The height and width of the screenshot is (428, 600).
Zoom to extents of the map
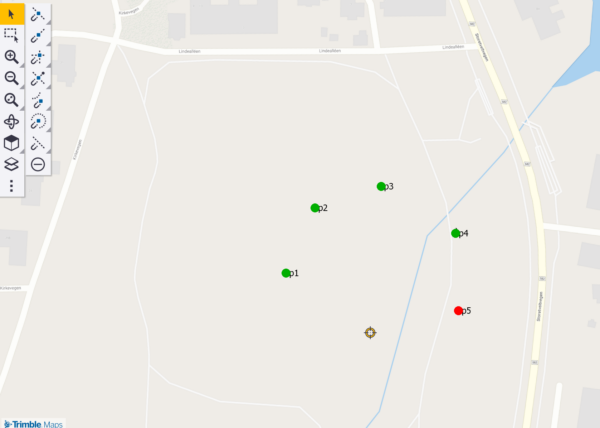(12, 100)
